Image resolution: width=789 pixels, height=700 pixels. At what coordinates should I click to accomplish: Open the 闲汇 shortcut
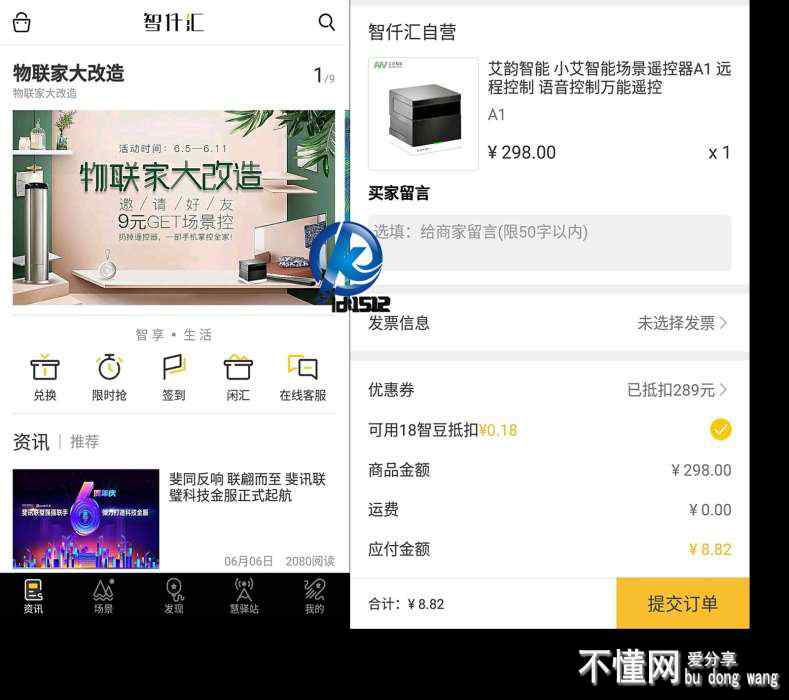[238, 378]
